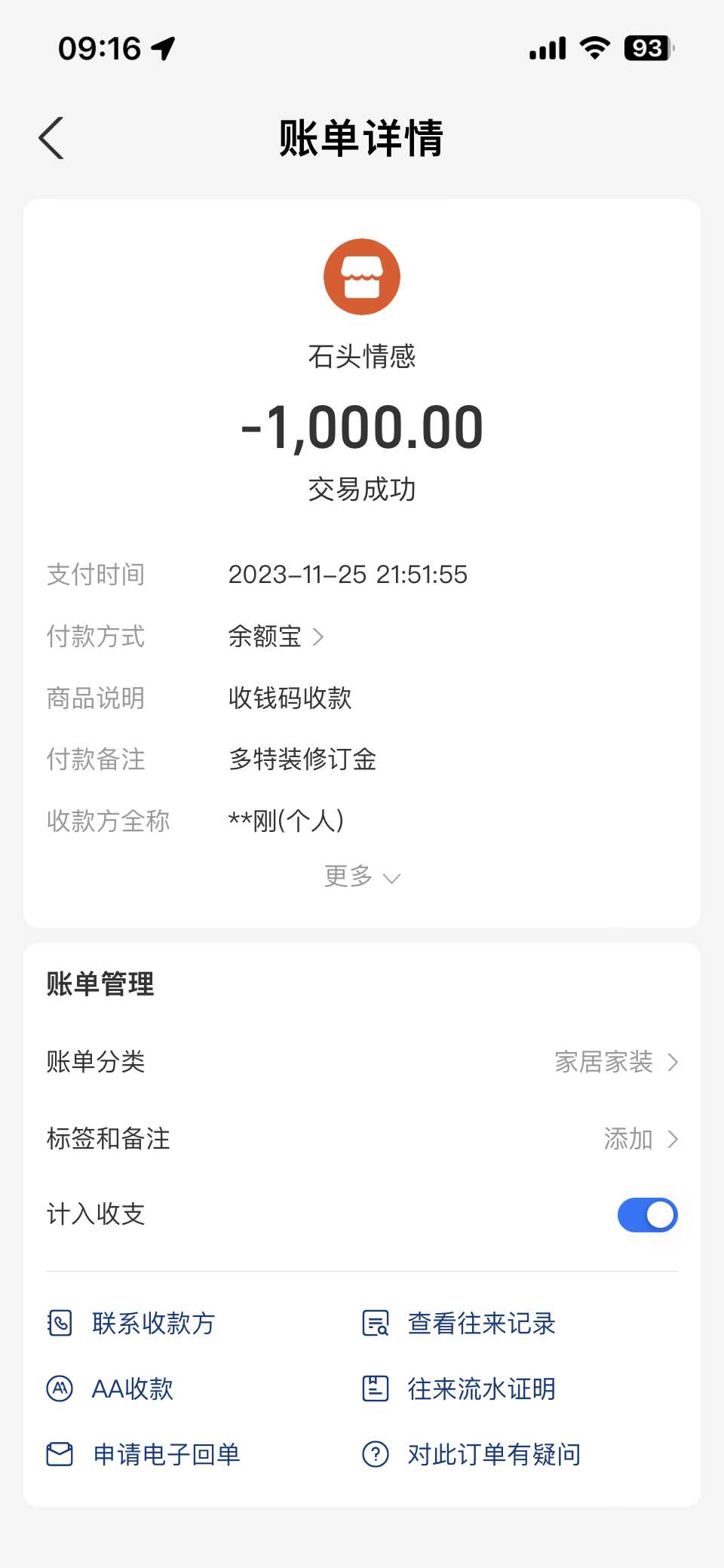
Task: Add a tag in 标签和备注
Action: coord(640,1139)
